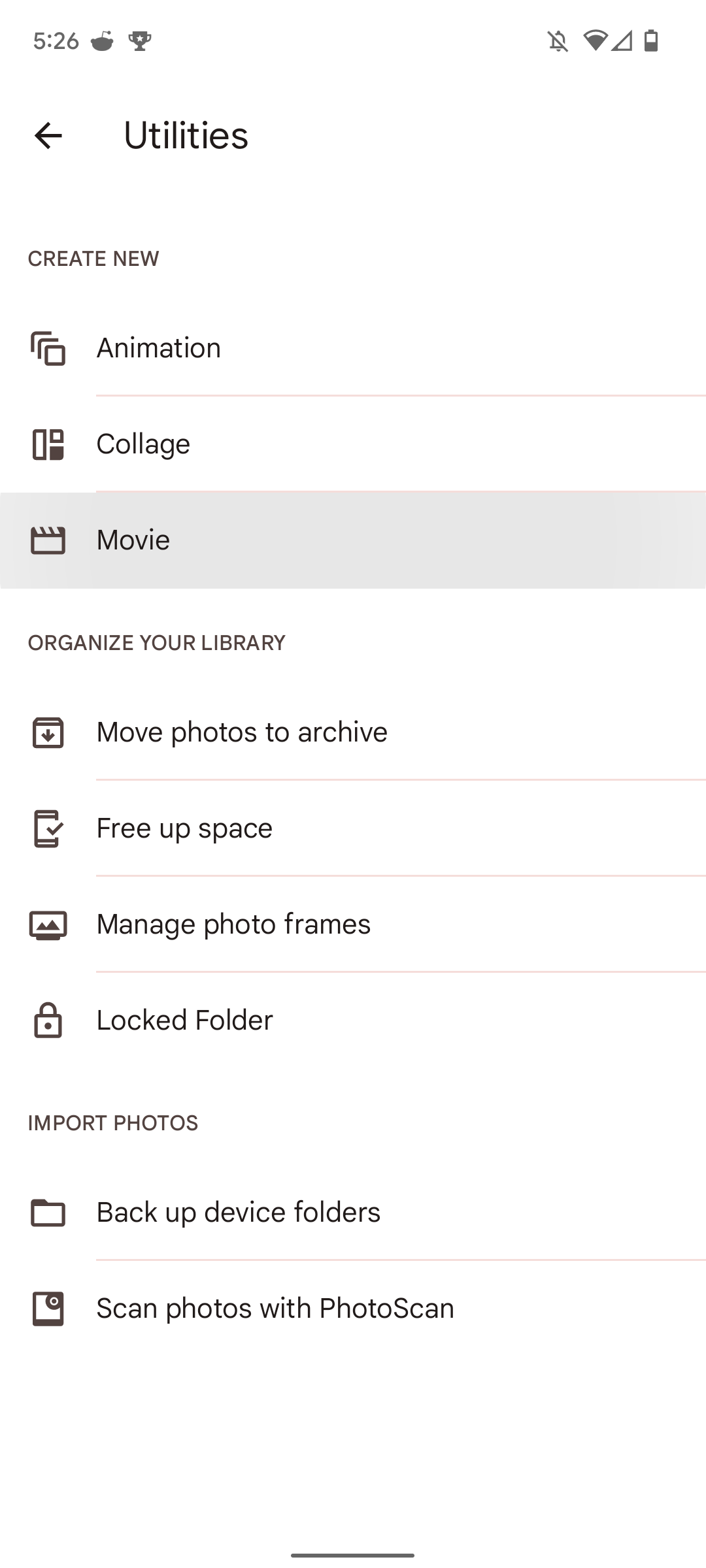Select the Animation creation icon
This screenshot has width=706, height=1568.
coord(47,348)
